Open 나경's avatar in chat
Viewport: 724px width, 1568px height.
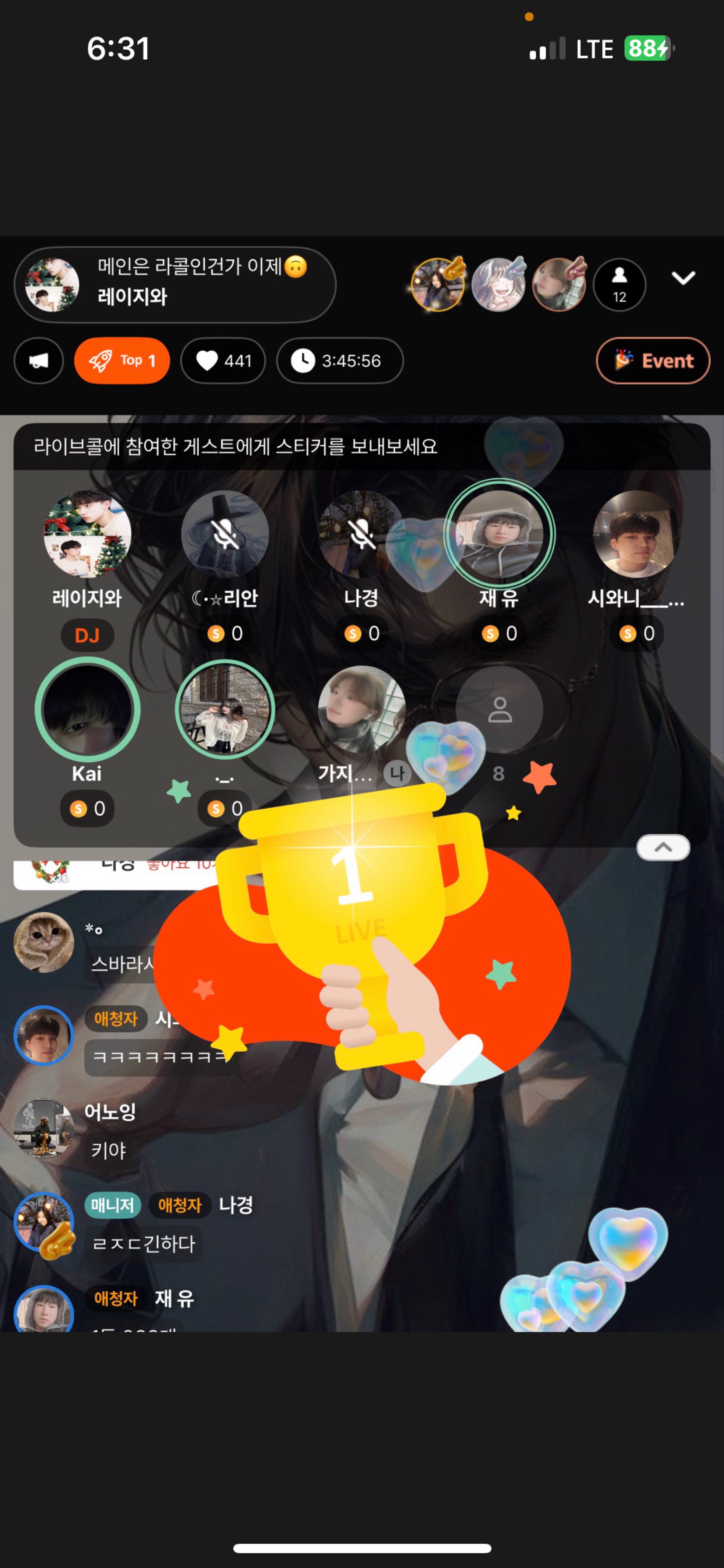44,1222
